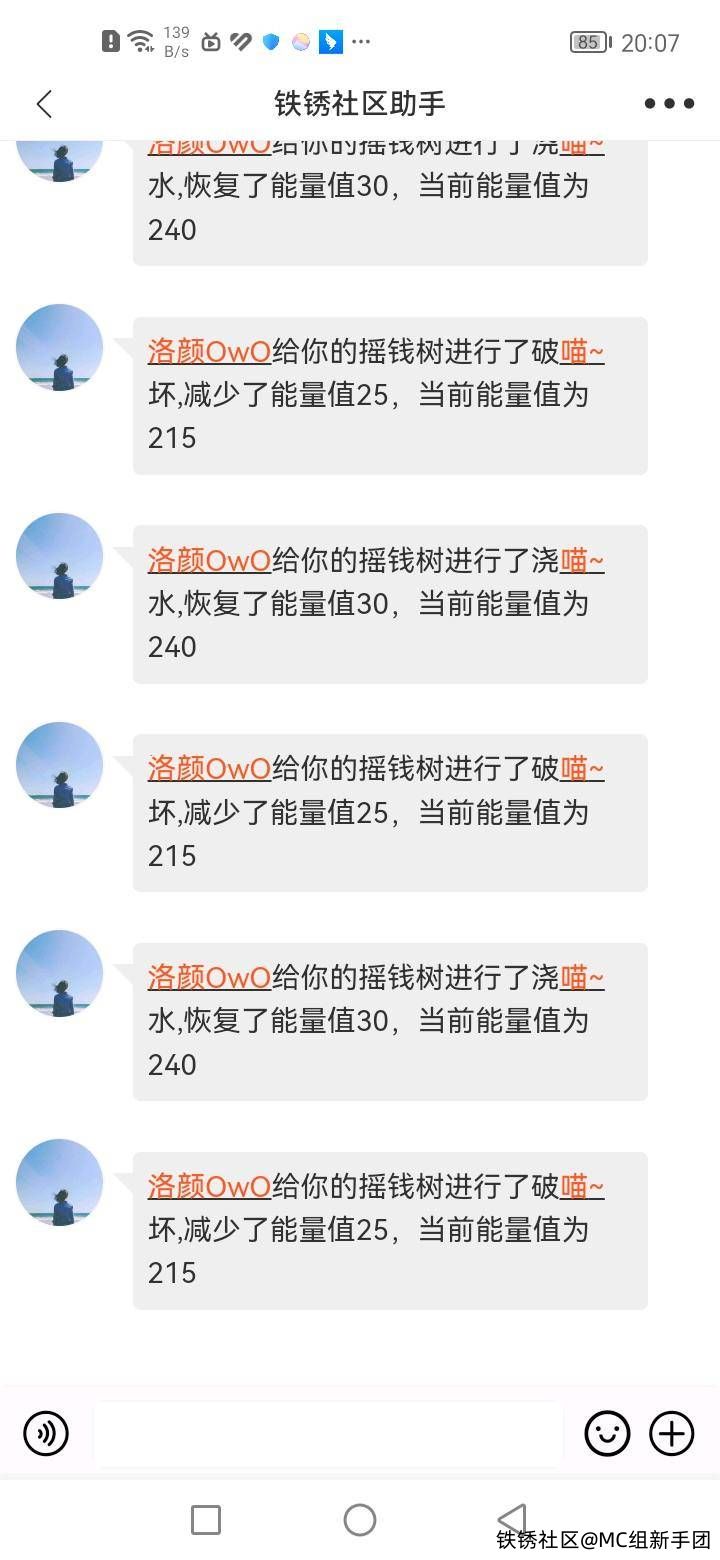The height and width of the screenshot is (1560, 720).
Task: Switch to voice message input
Action: pyautogui.click(x=46, y=1433)
